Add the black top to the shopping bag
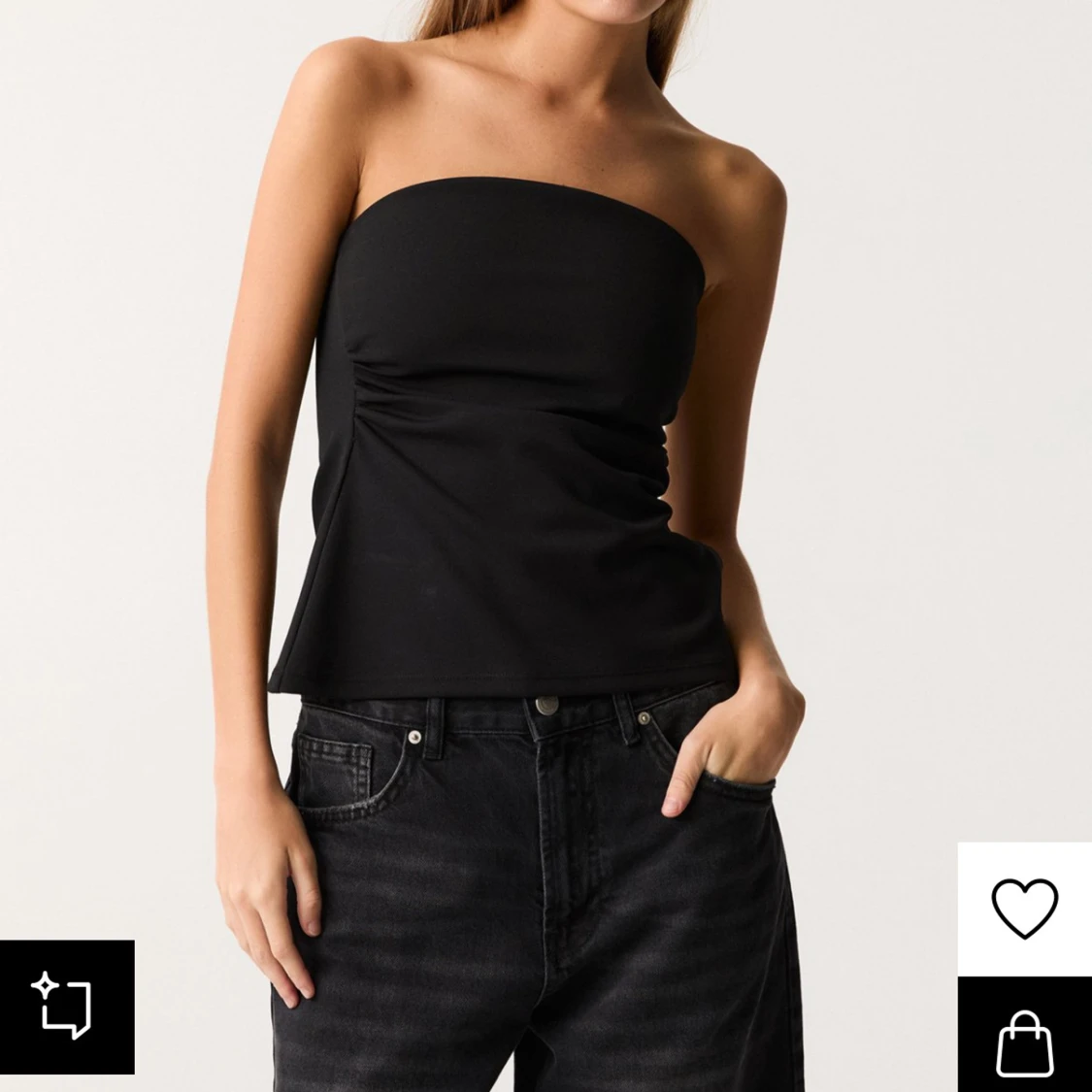The height and width of the screenshot is (1092, 1092). point(1024,1042)
